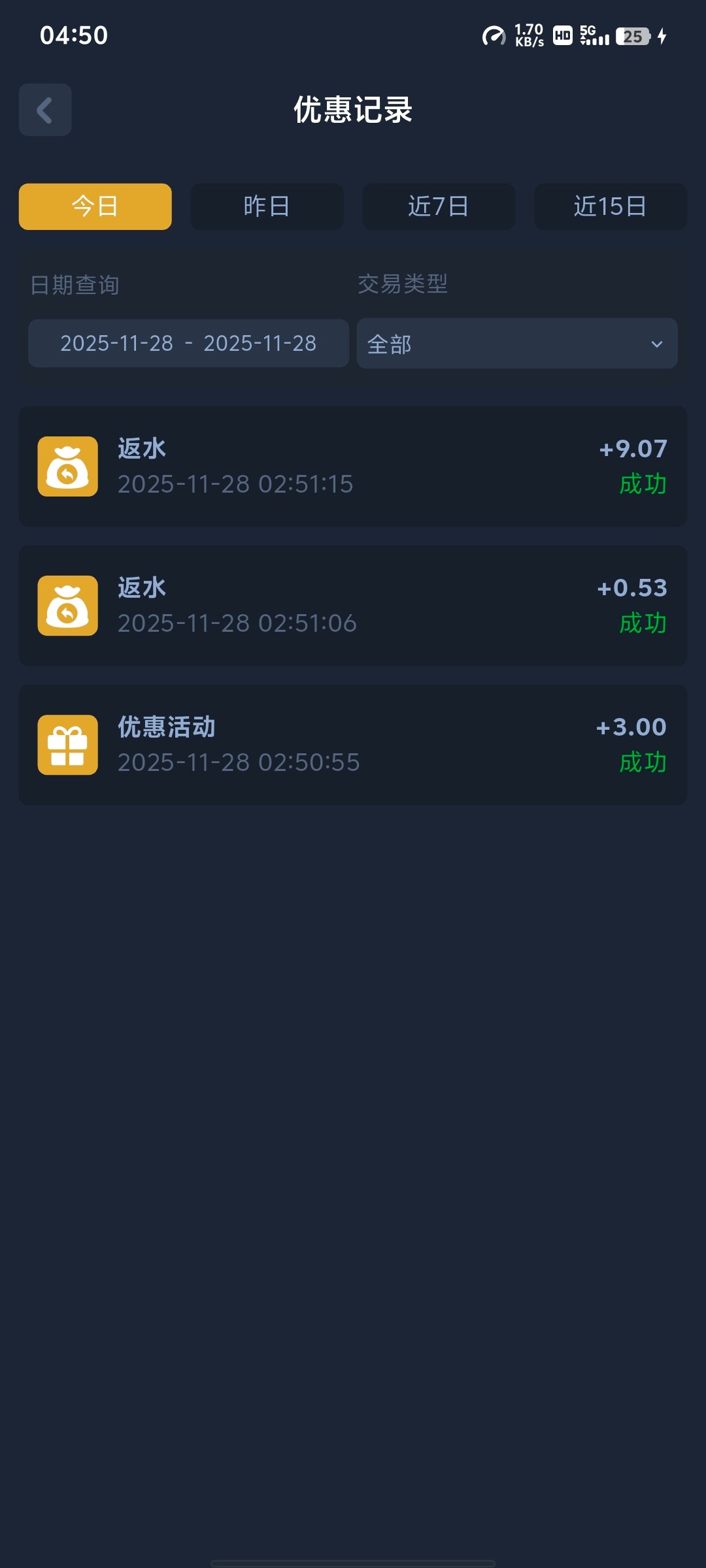Expand the 交易类型 dropdown showing 全部

pyautogui.click(x=516, y=344)
